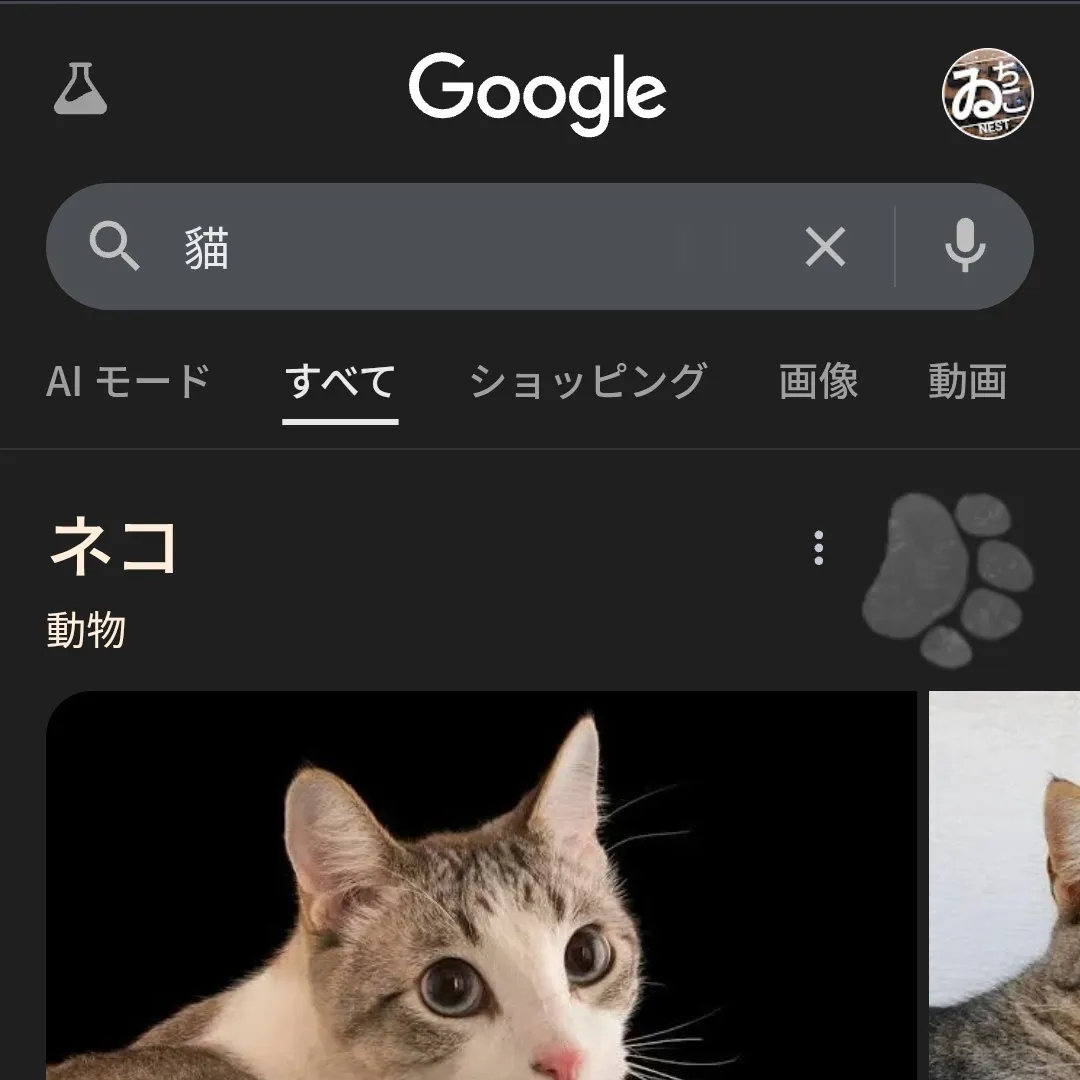Open the account profile picture
This screenshot has width=1080, height=1080.
click(987, 95)
